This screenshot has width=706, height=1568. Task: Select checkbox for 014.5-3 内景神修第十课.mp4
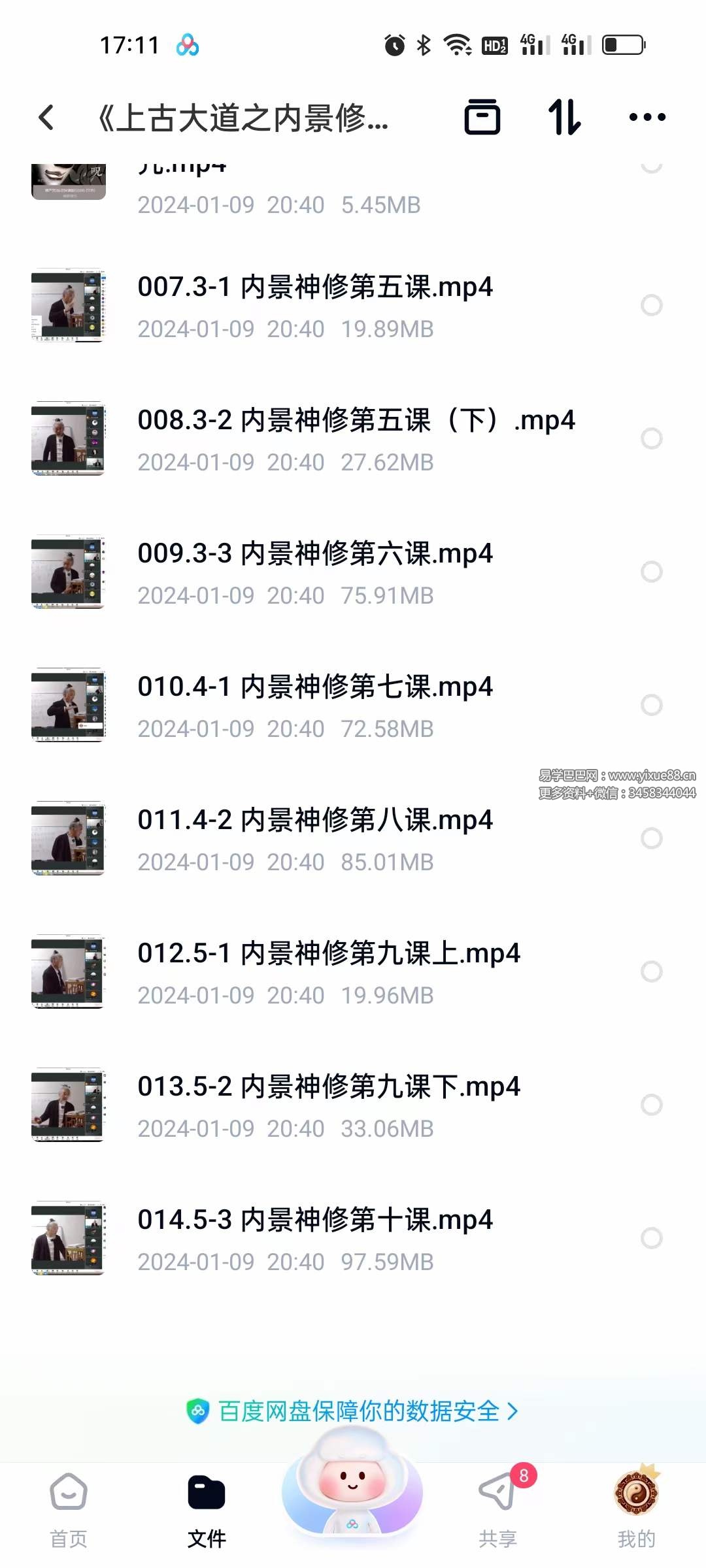(x=652, y=1238)
